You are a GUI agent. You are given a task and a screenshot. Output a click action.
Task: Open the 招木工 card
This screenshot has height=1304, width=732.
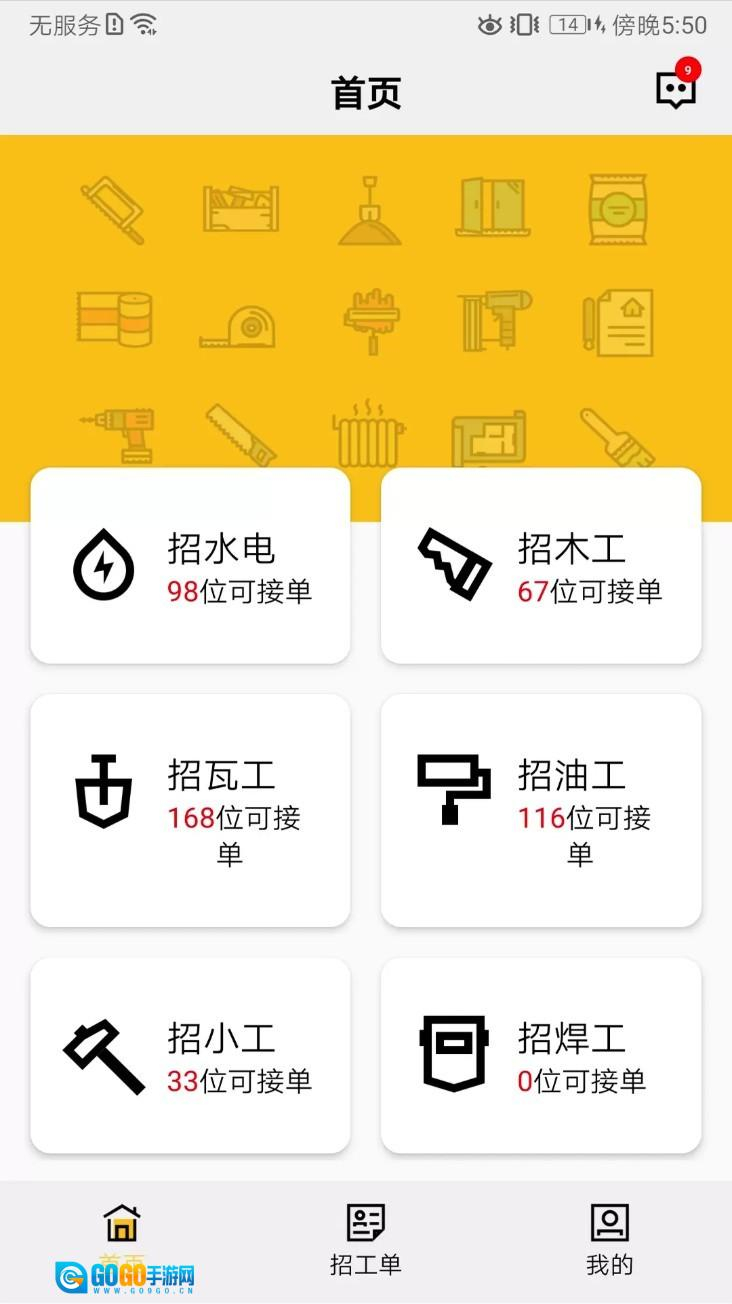click(541, 566)
